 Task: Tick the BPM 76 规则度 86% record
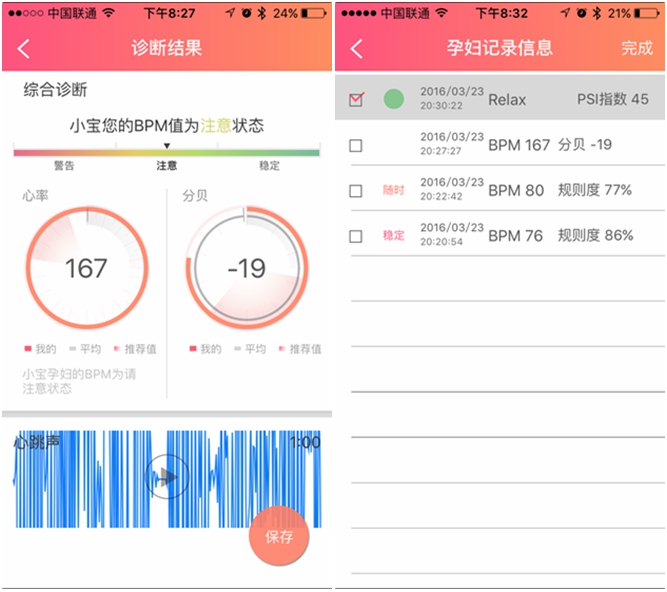click(x=356, y=236)
